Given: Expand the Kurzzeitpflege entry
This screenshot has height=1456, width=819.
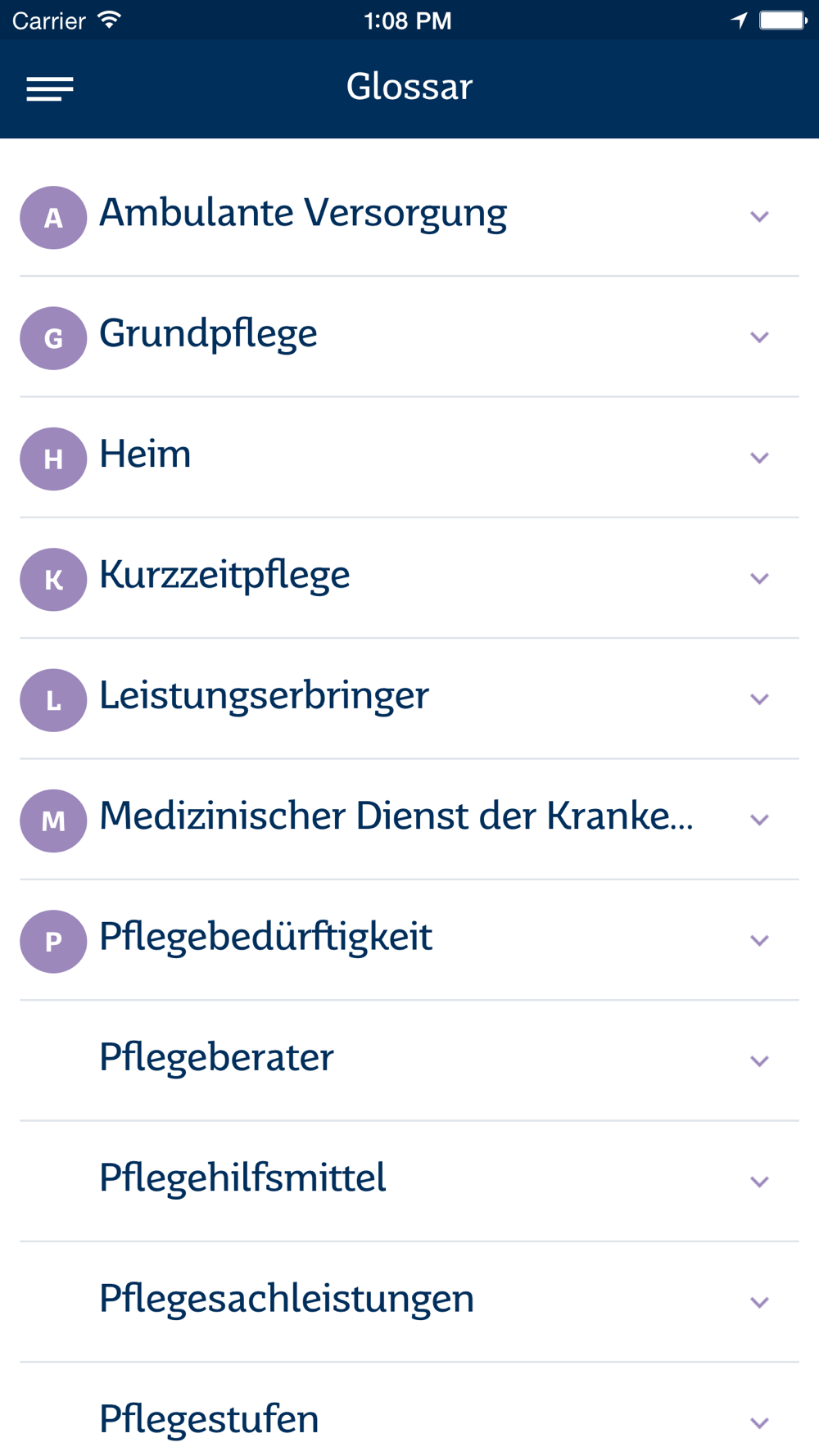Looking at the screenshot, I should 409,578.
